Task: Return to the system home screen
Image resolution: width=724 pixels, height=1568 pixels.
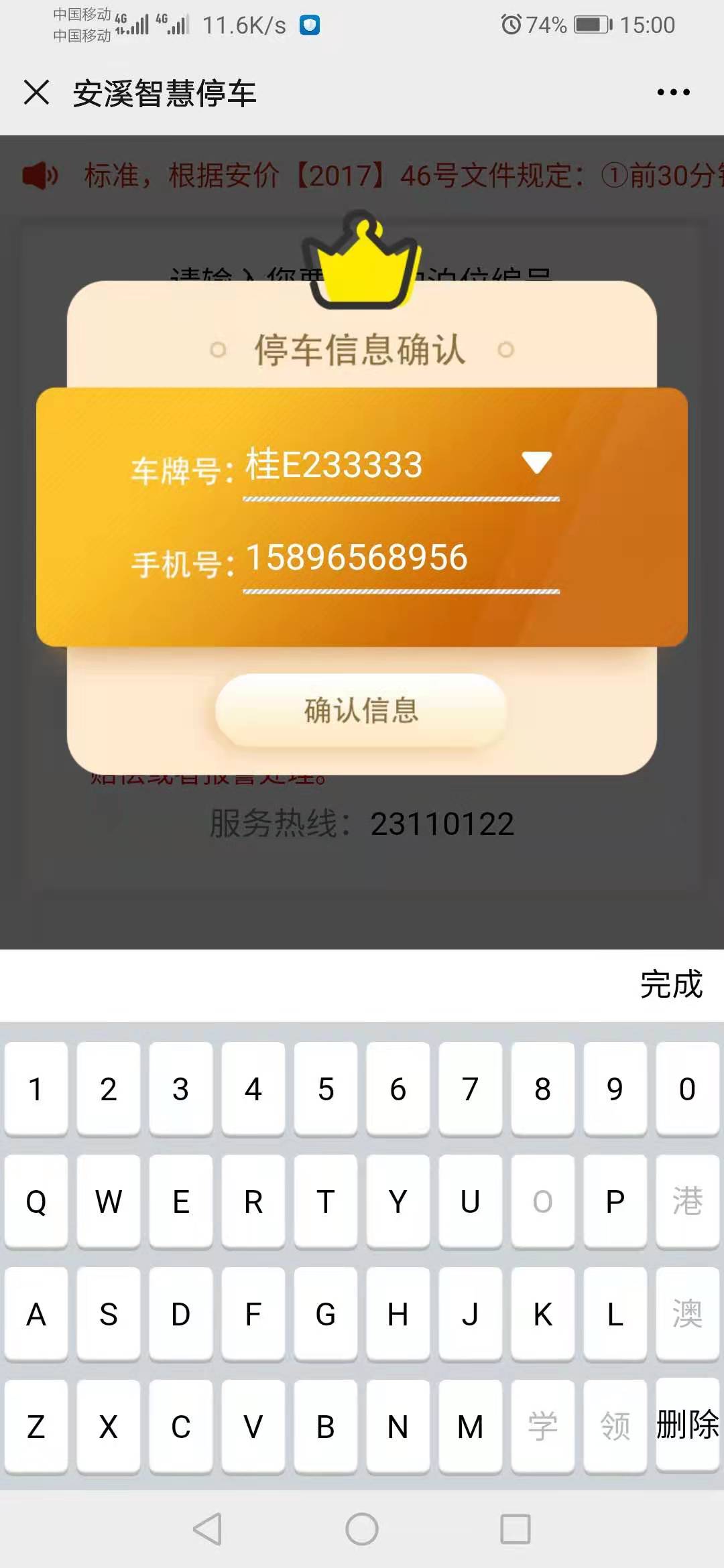Action: (362, 1529)
